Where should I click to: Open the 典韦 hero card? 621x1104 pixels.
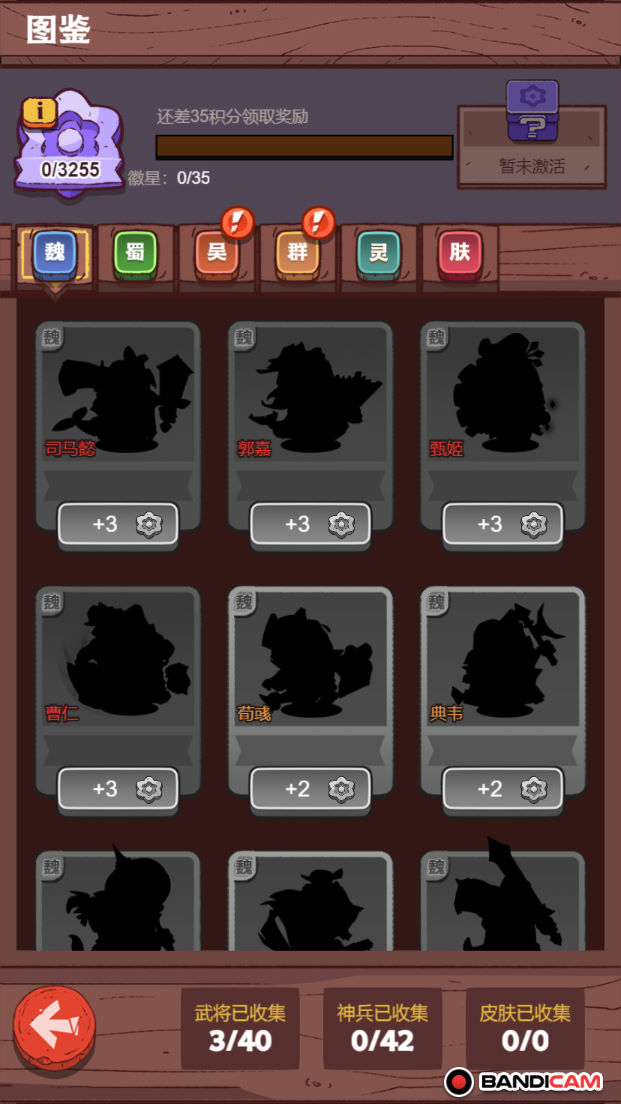(x=502, y=665)
